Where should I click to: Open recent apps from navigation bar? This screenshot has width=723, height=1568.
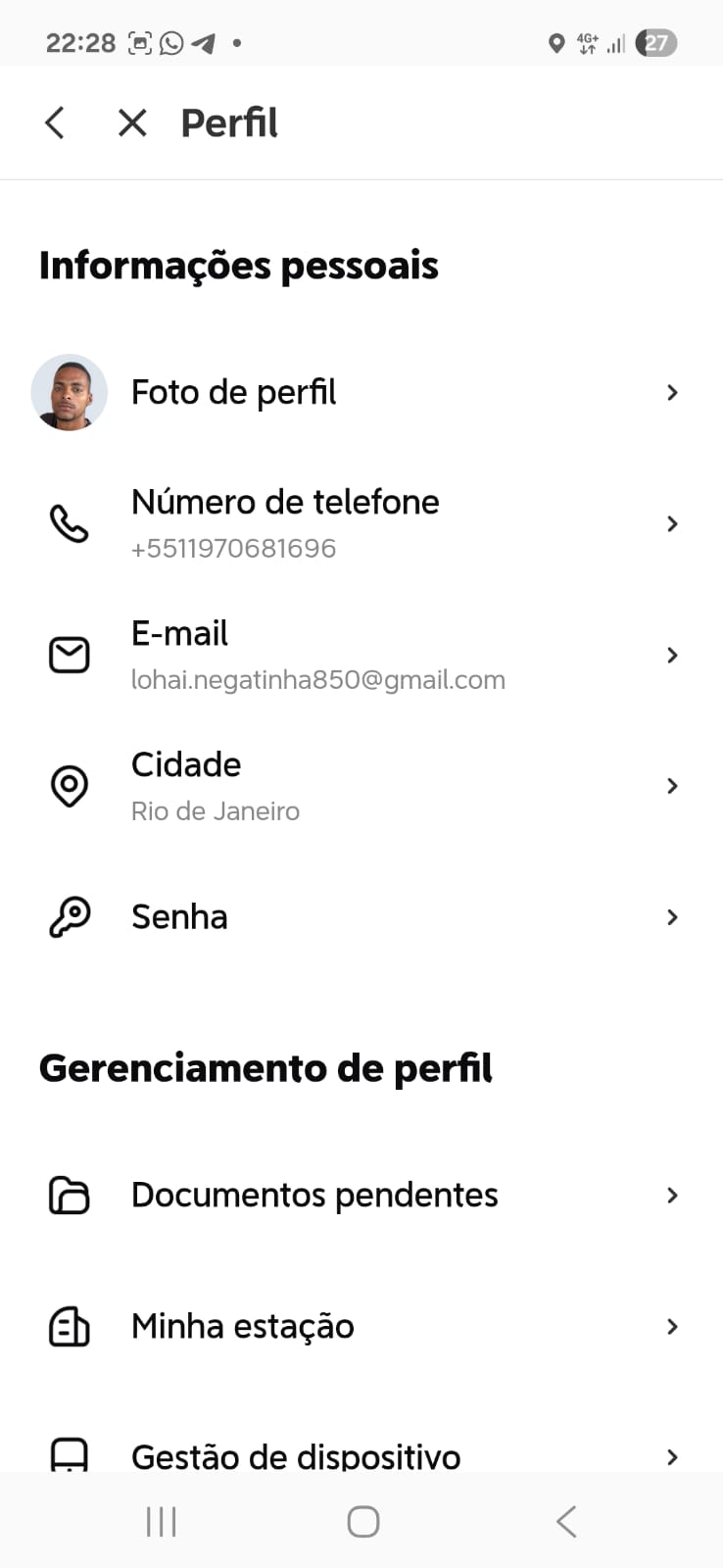[161, 1522]
